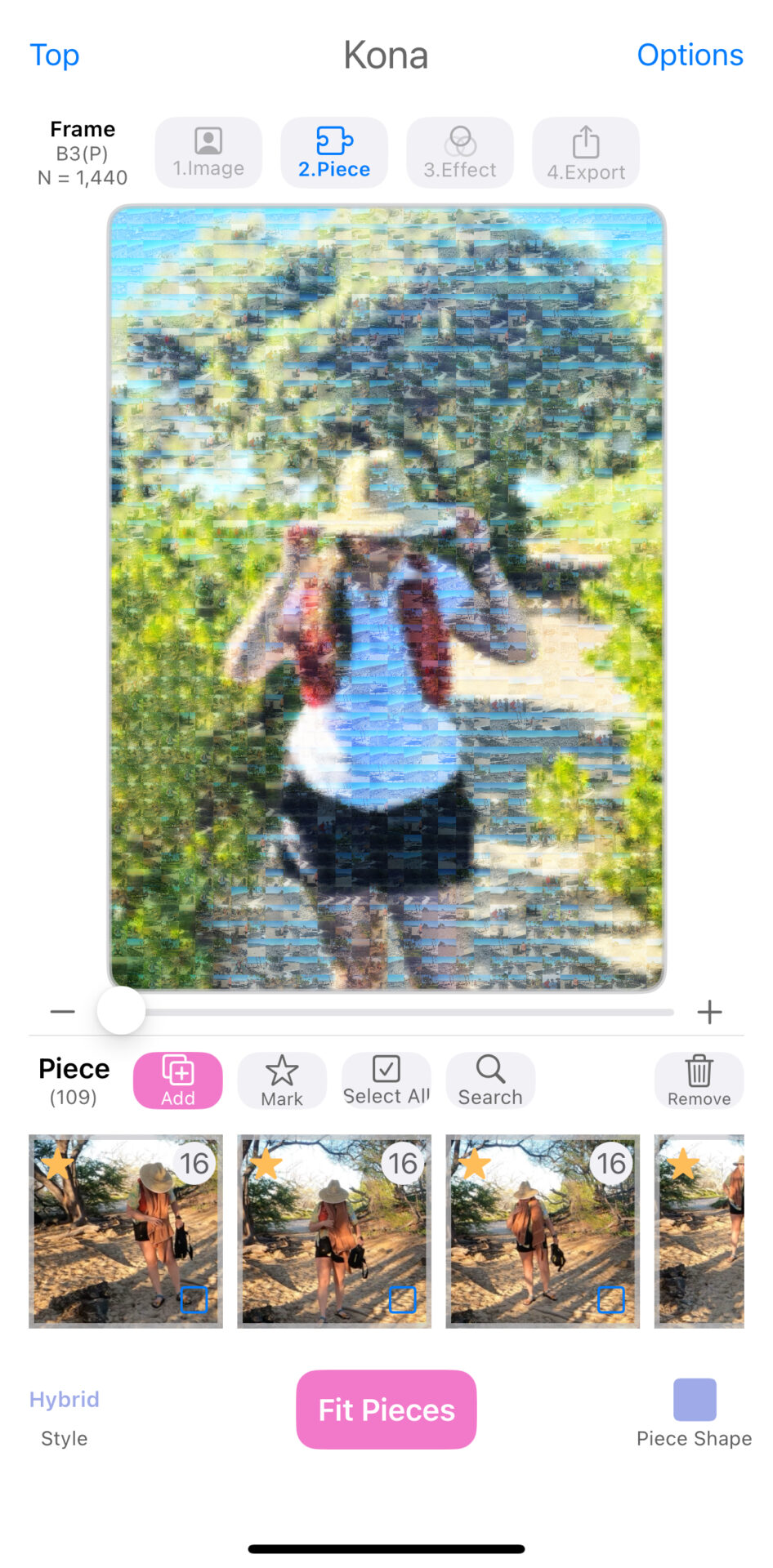Check the second piece photo's checkbox
This screenshot has width=773, height=1568.
402,1299
